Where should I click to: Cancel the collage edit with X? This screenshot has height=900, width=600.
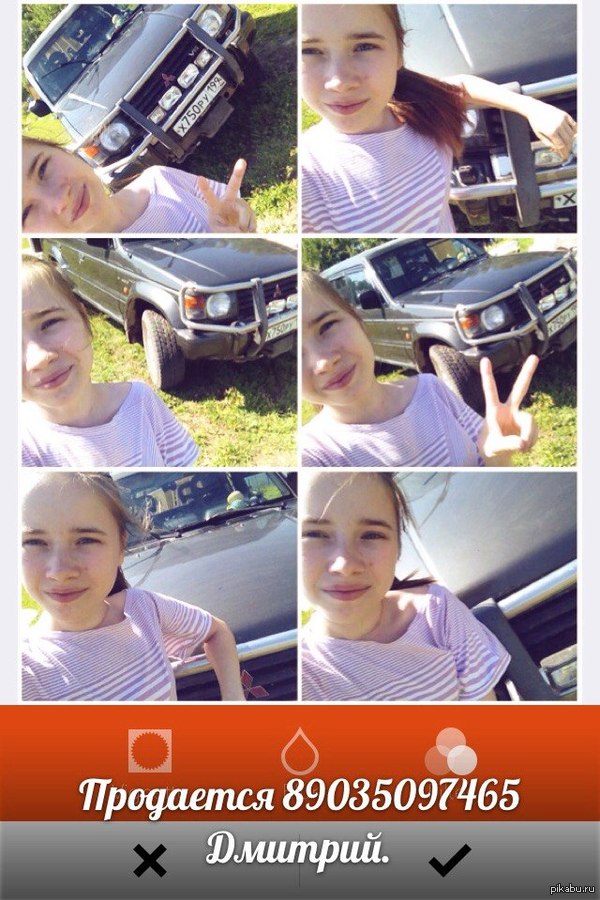[150, 859]
